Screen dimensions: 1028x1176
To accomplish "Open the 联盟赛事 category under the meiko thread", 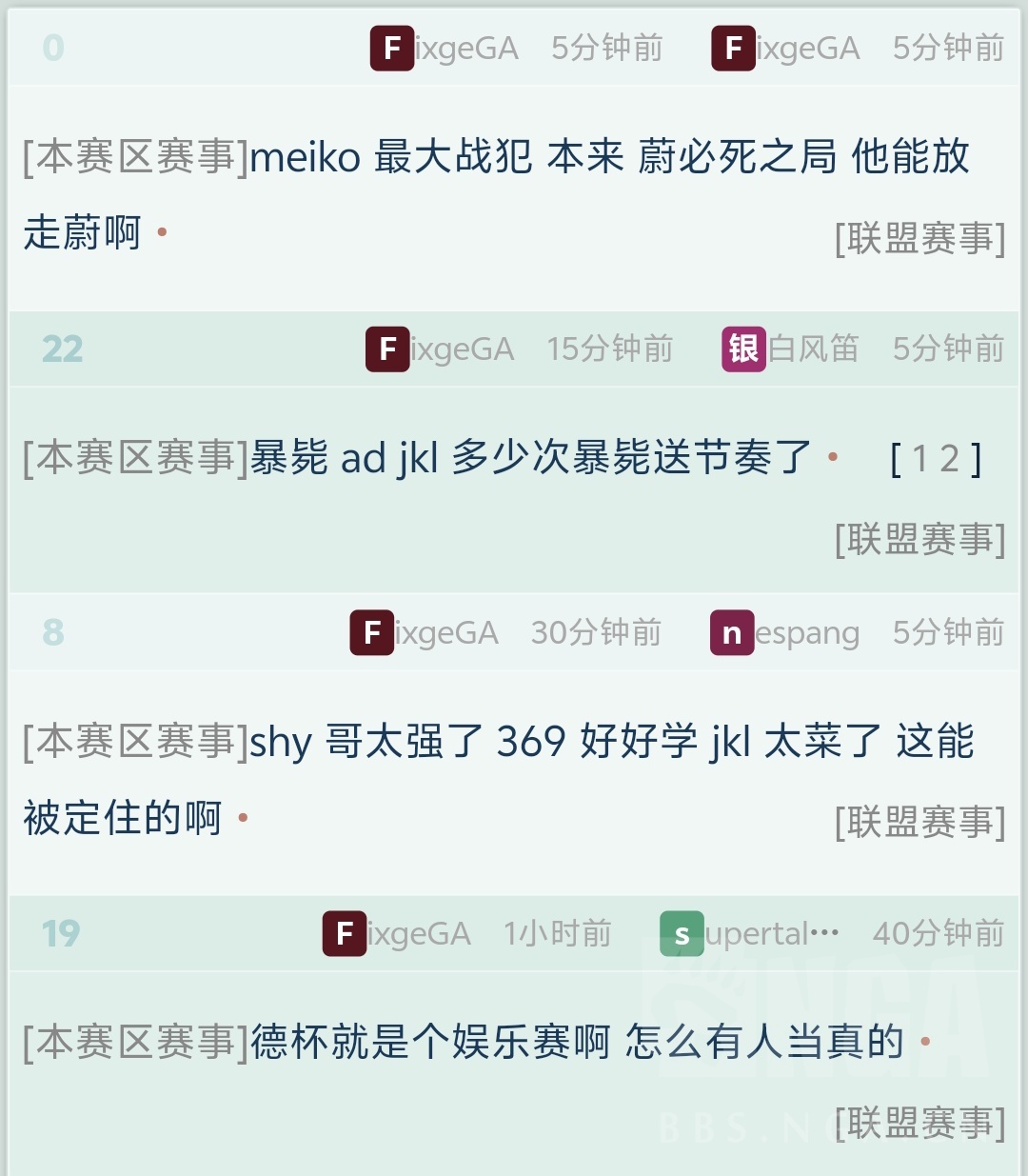I will coord(919,239).
